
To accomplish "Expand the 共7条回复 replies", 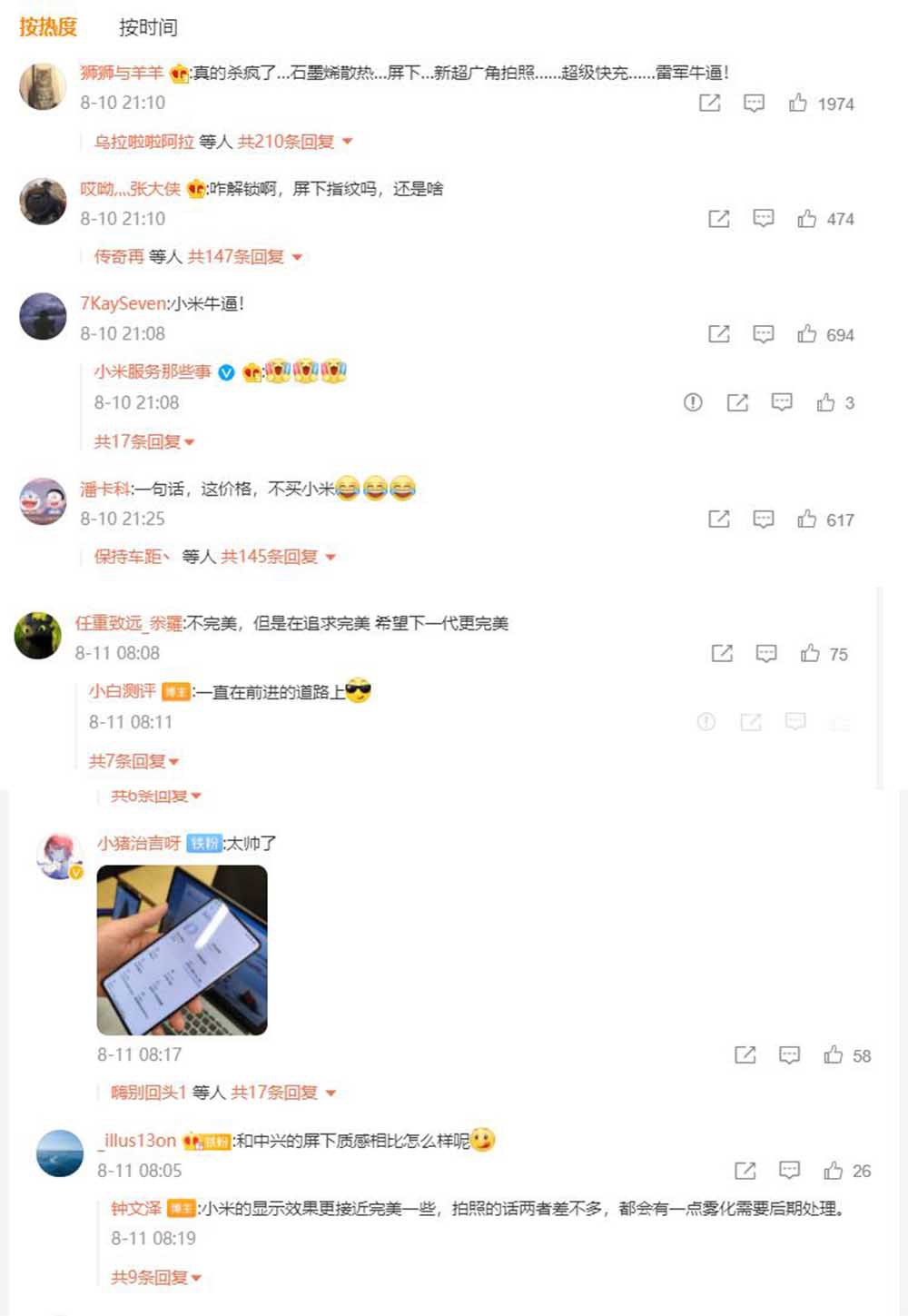I will [133, 761].
